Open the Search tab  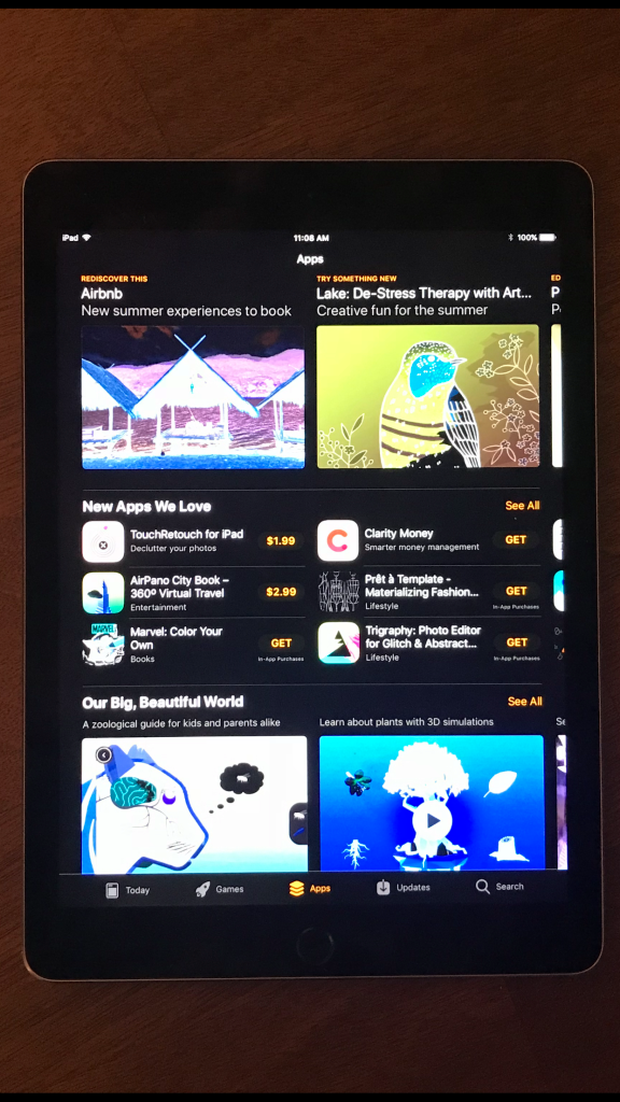pyautogui.click(x=499, y=886)
